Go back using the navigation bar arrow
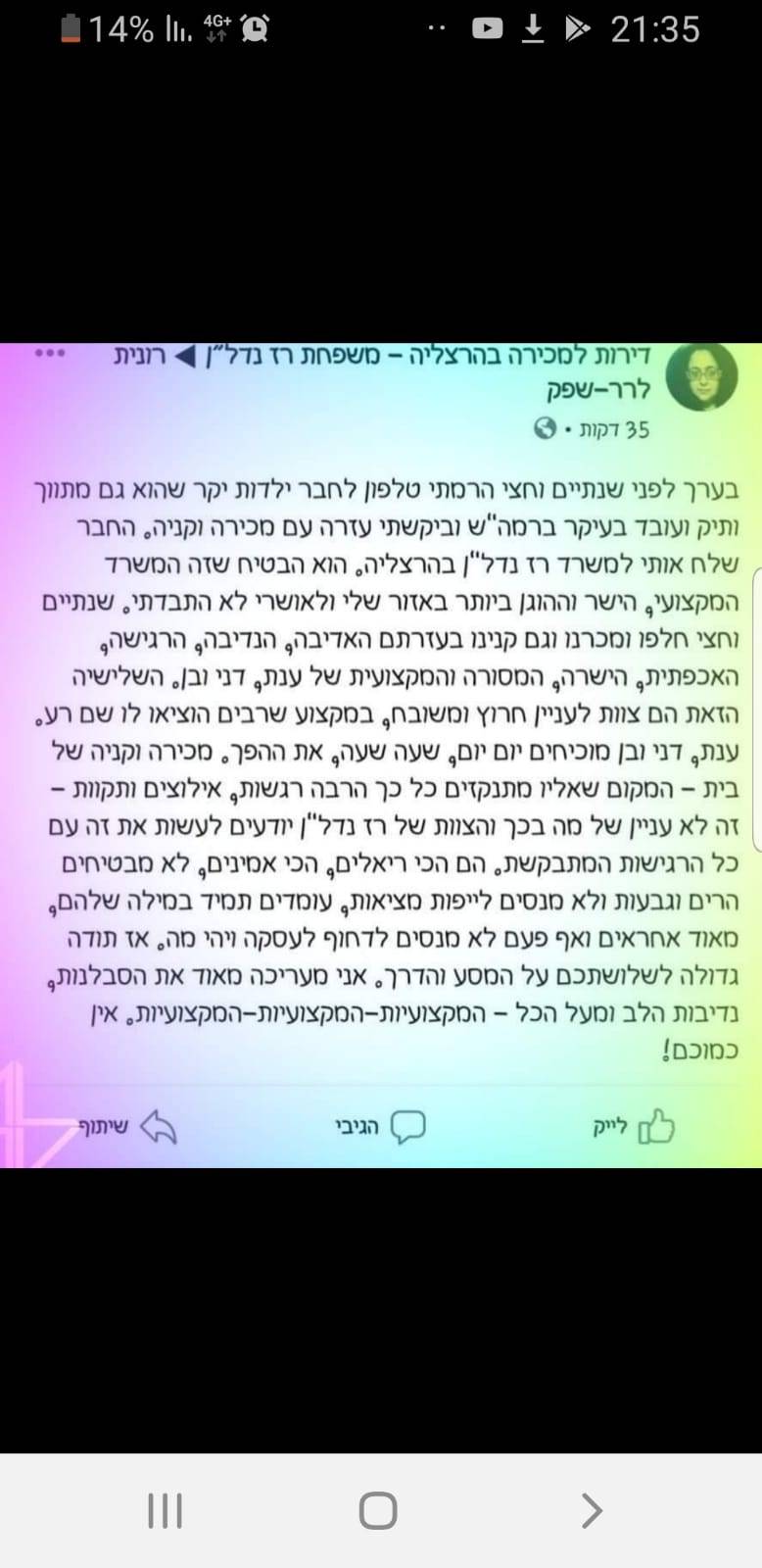The width and height of the screenshot is (762, 1568). click(592, 1510)
